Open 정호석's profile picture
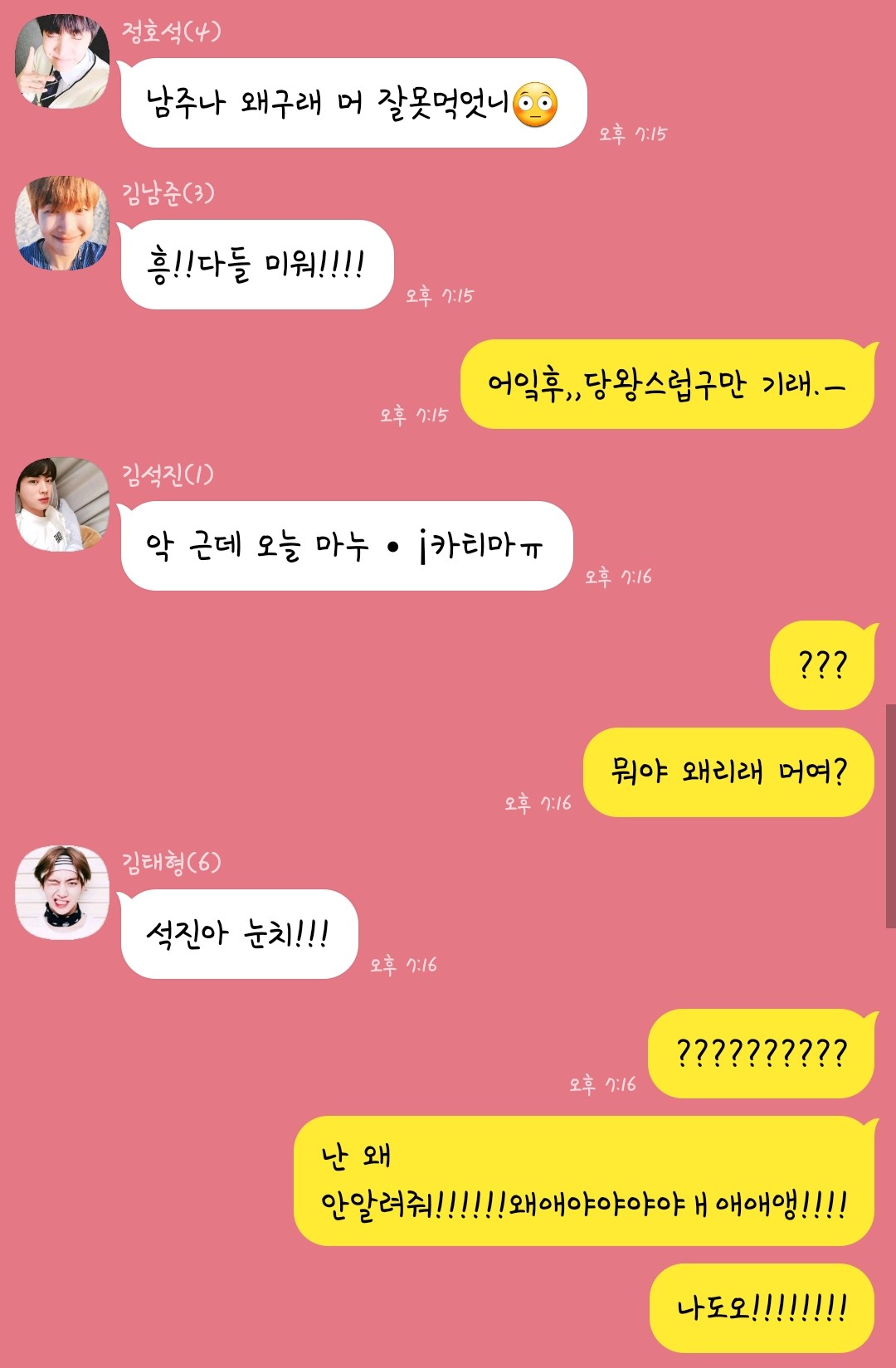Screen dimensions: 896x1368 click(62, 61)
